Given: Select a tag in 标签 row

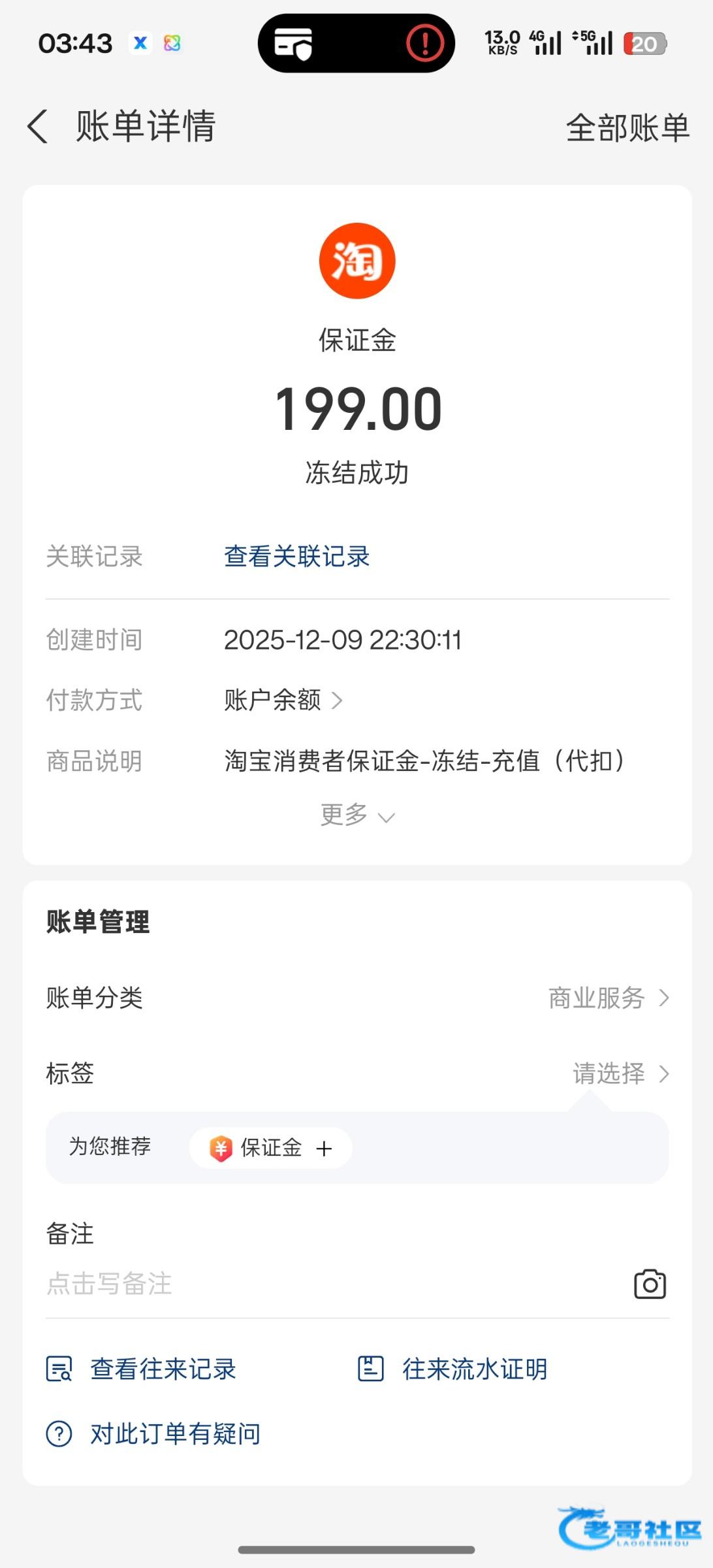Looking at the screenshot, I should click(x=619, y=1073).
